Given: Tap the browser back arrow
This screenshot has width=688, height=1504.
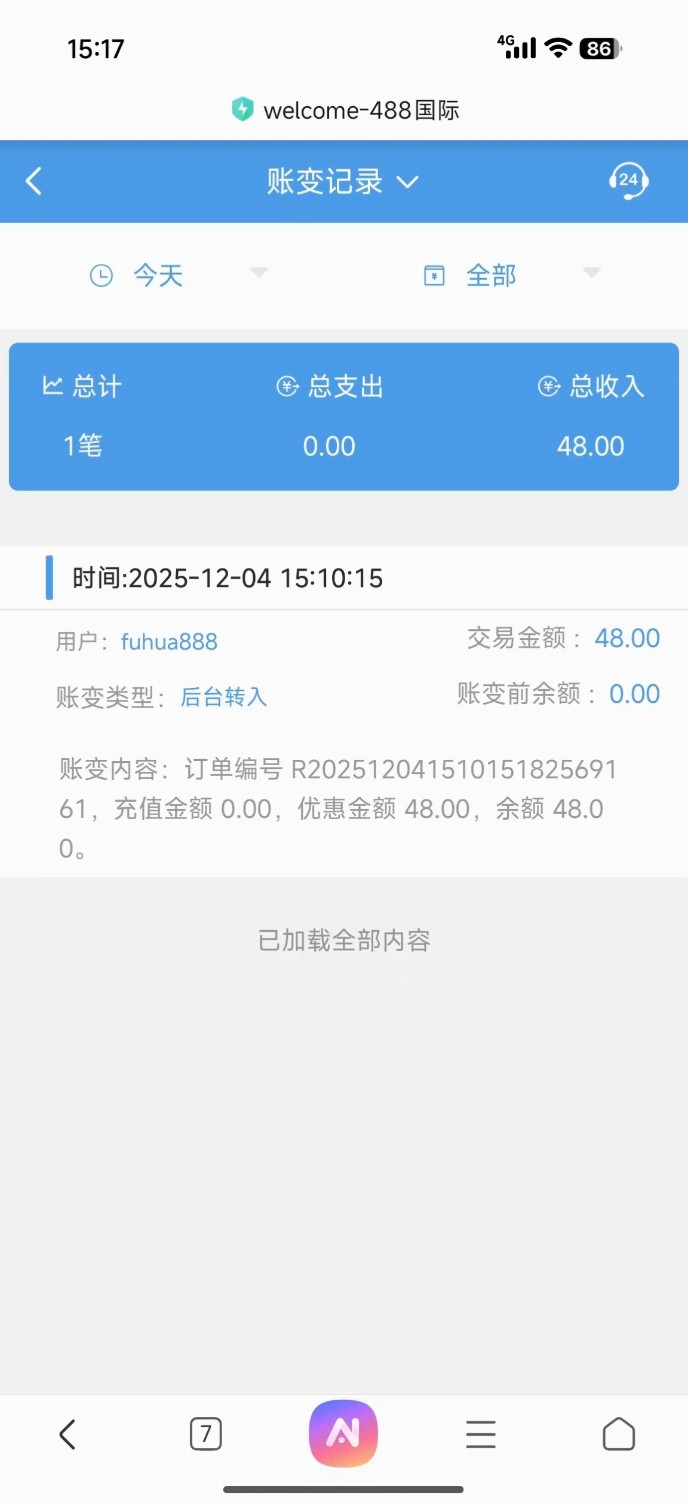Looking at the screenshot, I should point(67,1435).
